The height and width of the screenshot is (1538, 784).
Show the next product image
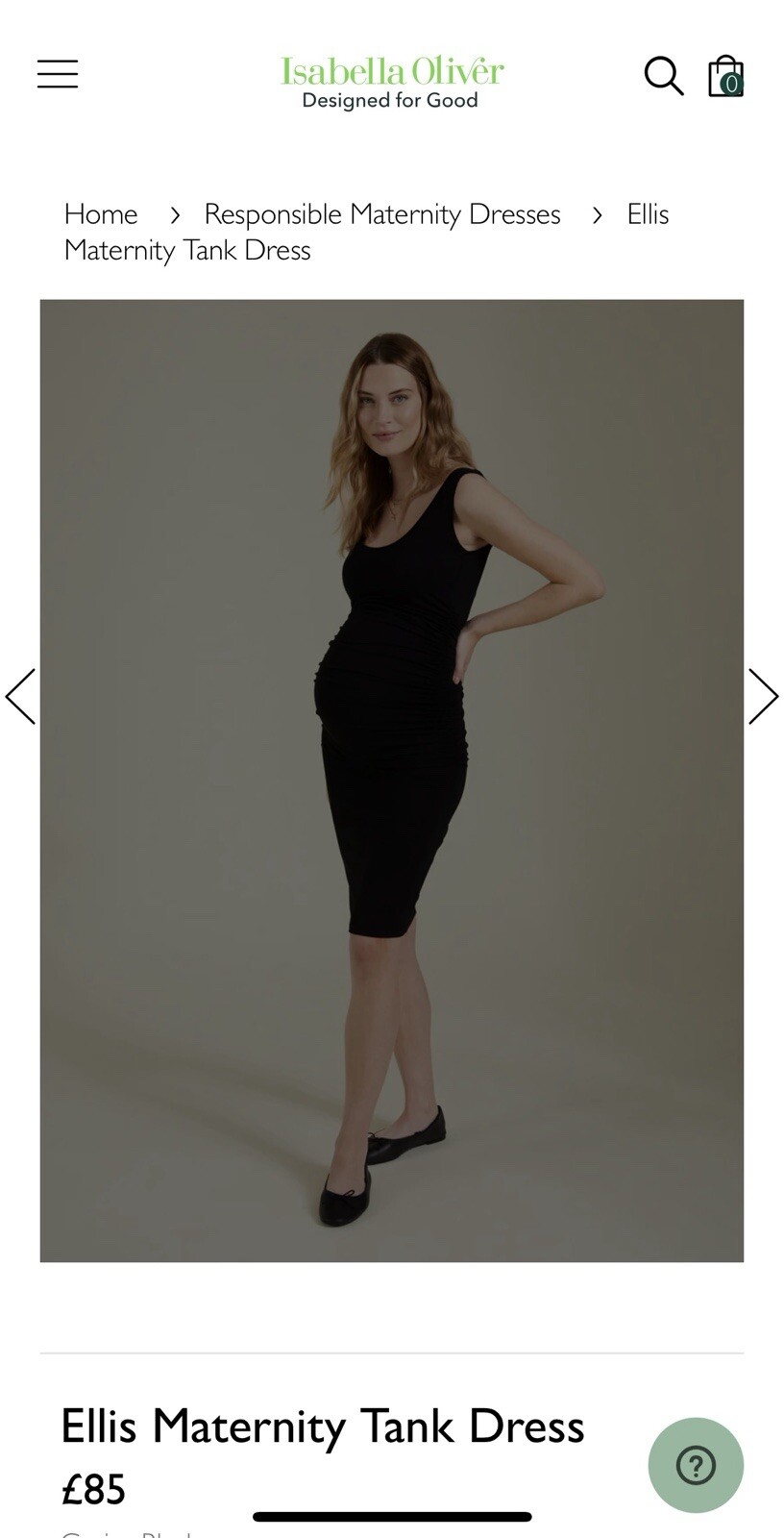[x=763, y=696]
